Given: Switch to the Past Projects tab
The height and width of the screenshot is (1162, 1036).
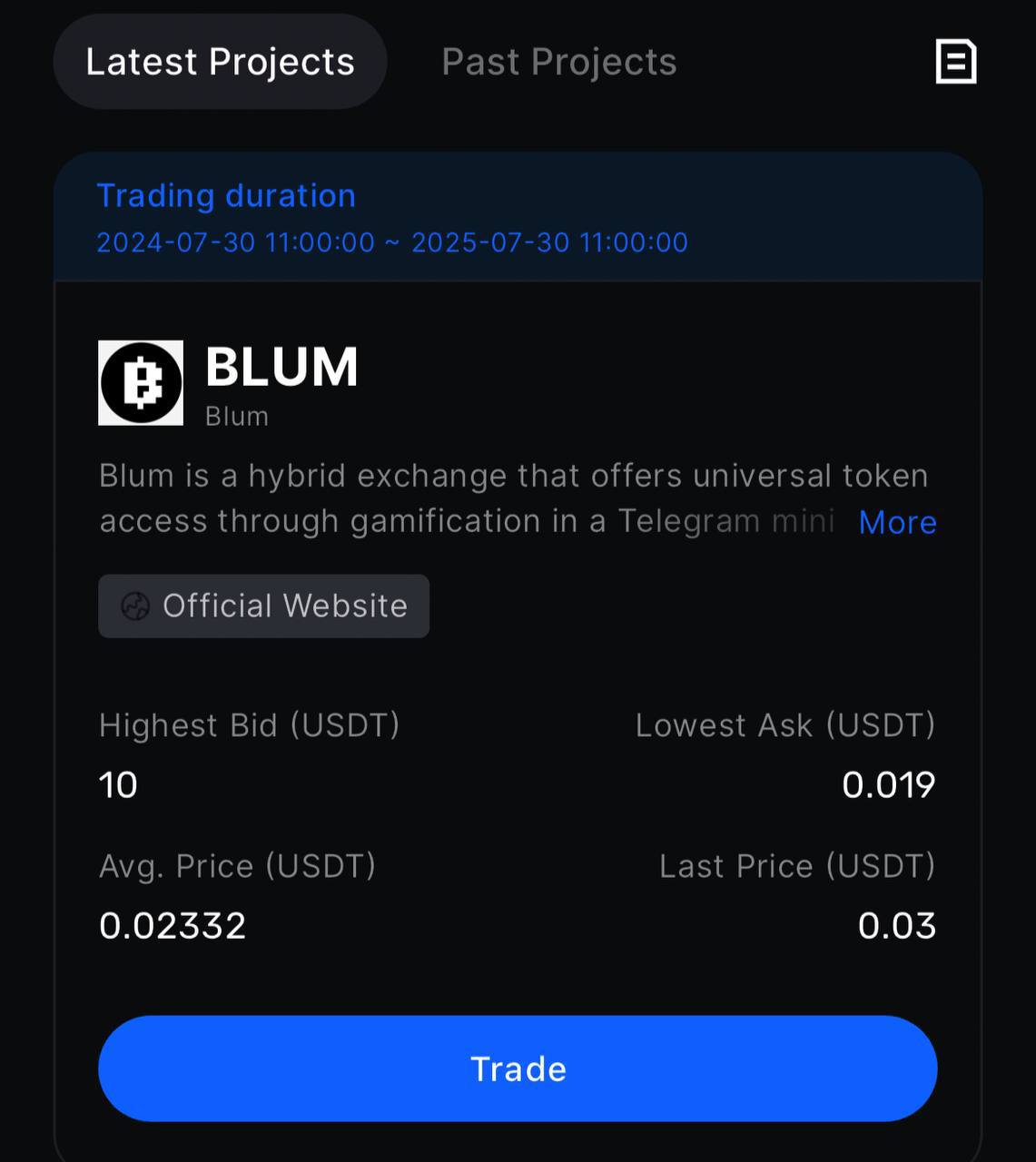Looking at the screenshot, I should click(x=558, y=62).
